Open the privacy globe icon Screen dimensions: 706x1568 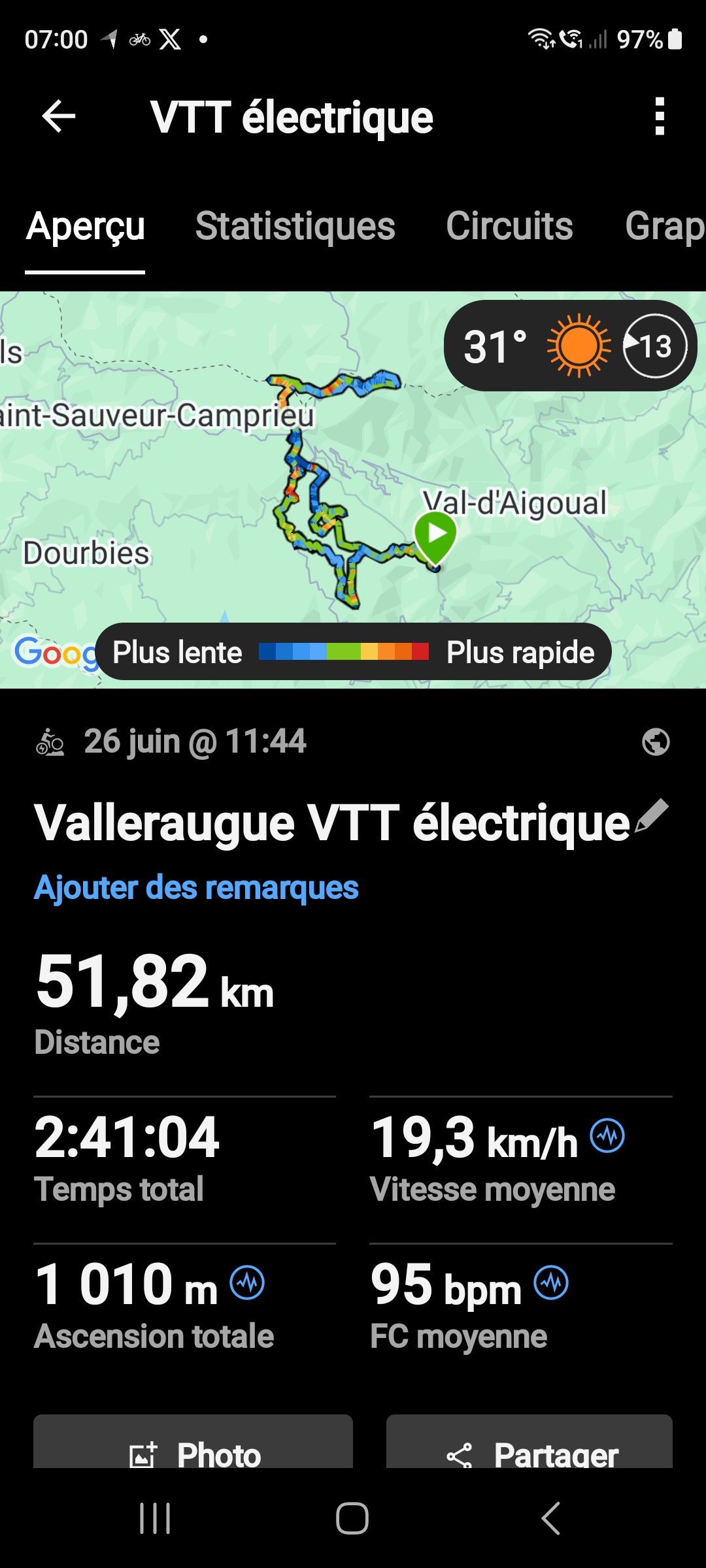point(656,742)
